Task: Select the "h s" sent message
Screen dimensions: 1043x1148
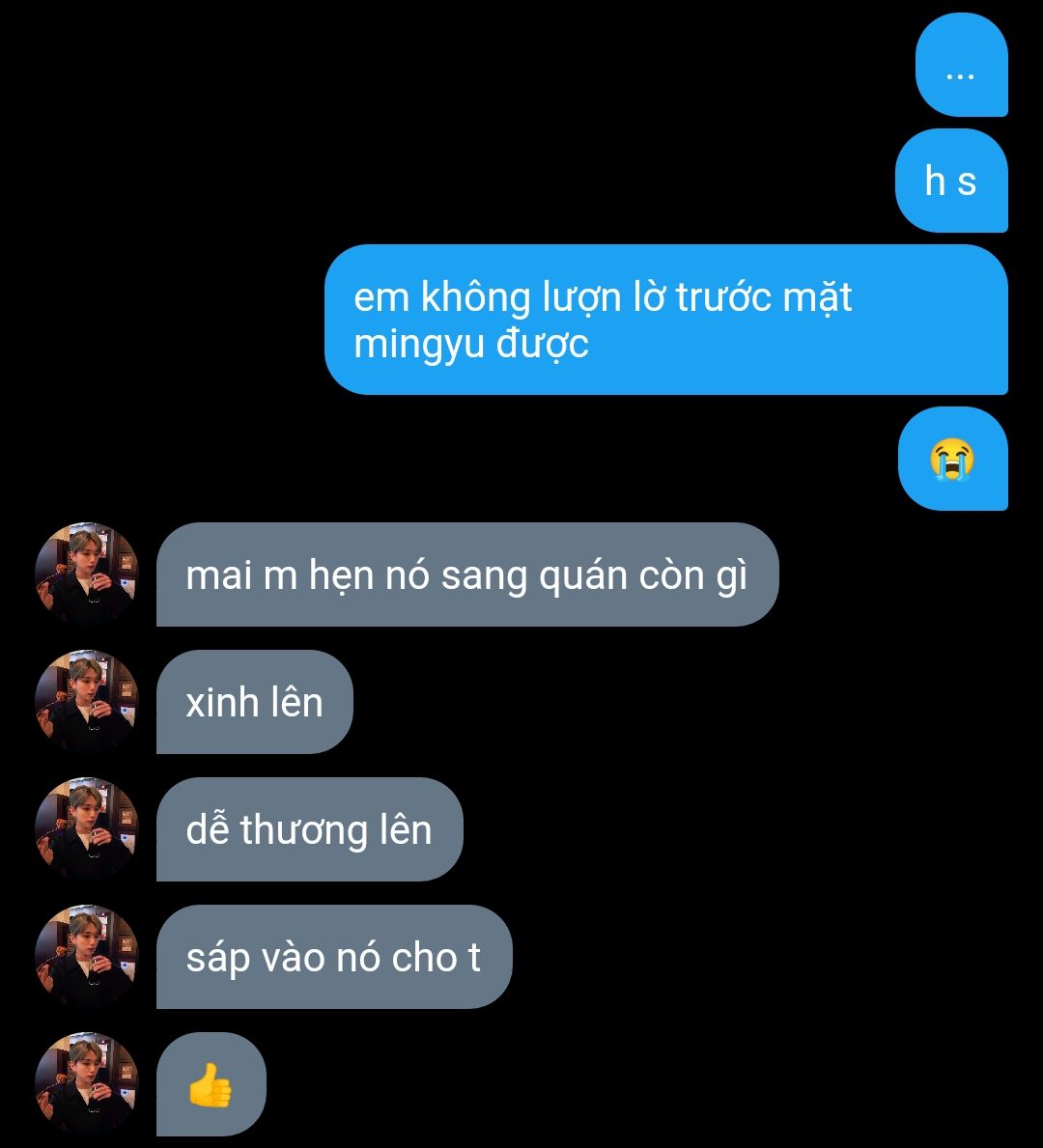Action: [951, 181]
